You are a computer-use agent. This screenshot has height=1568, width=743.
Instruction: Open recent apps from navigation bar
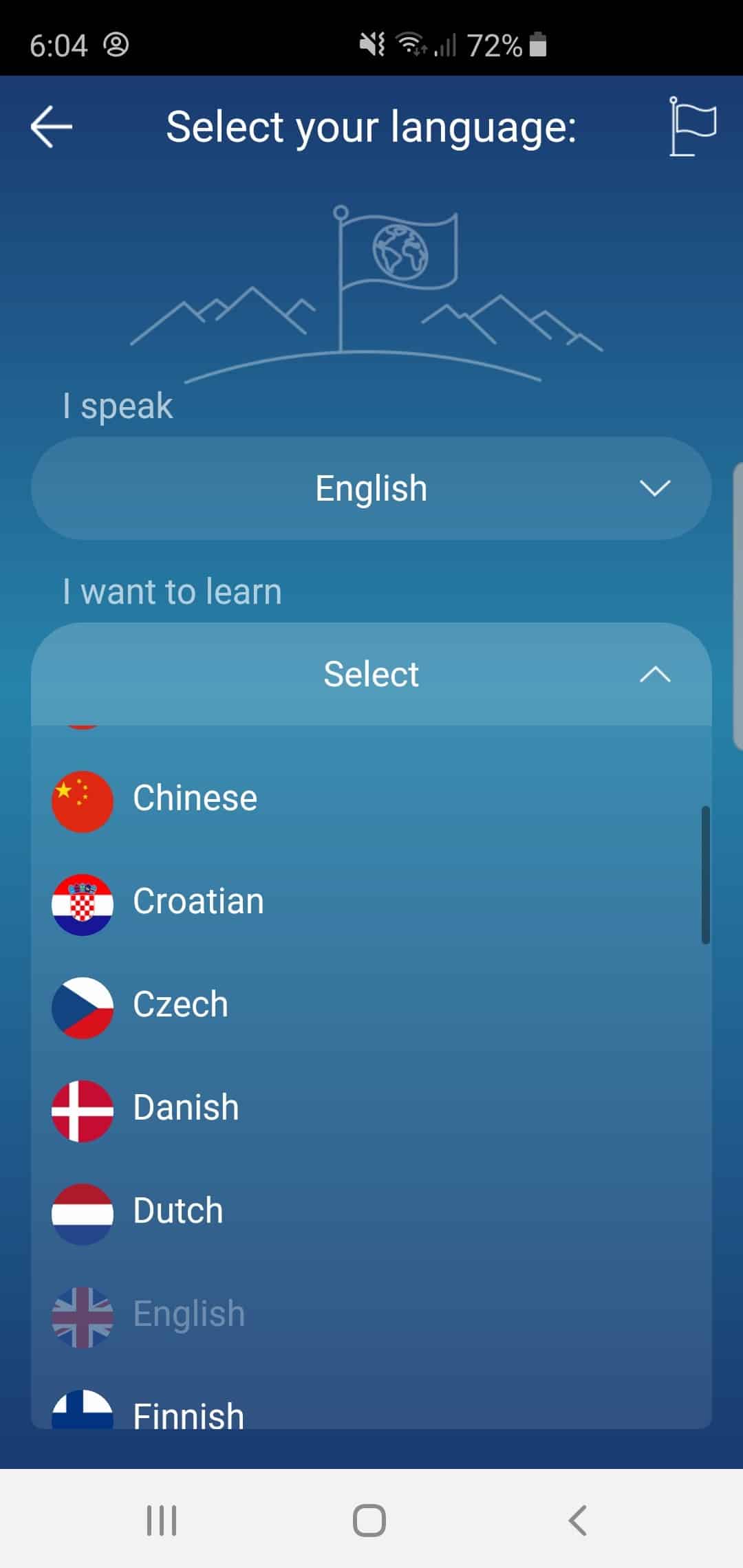pos(162,1520)
